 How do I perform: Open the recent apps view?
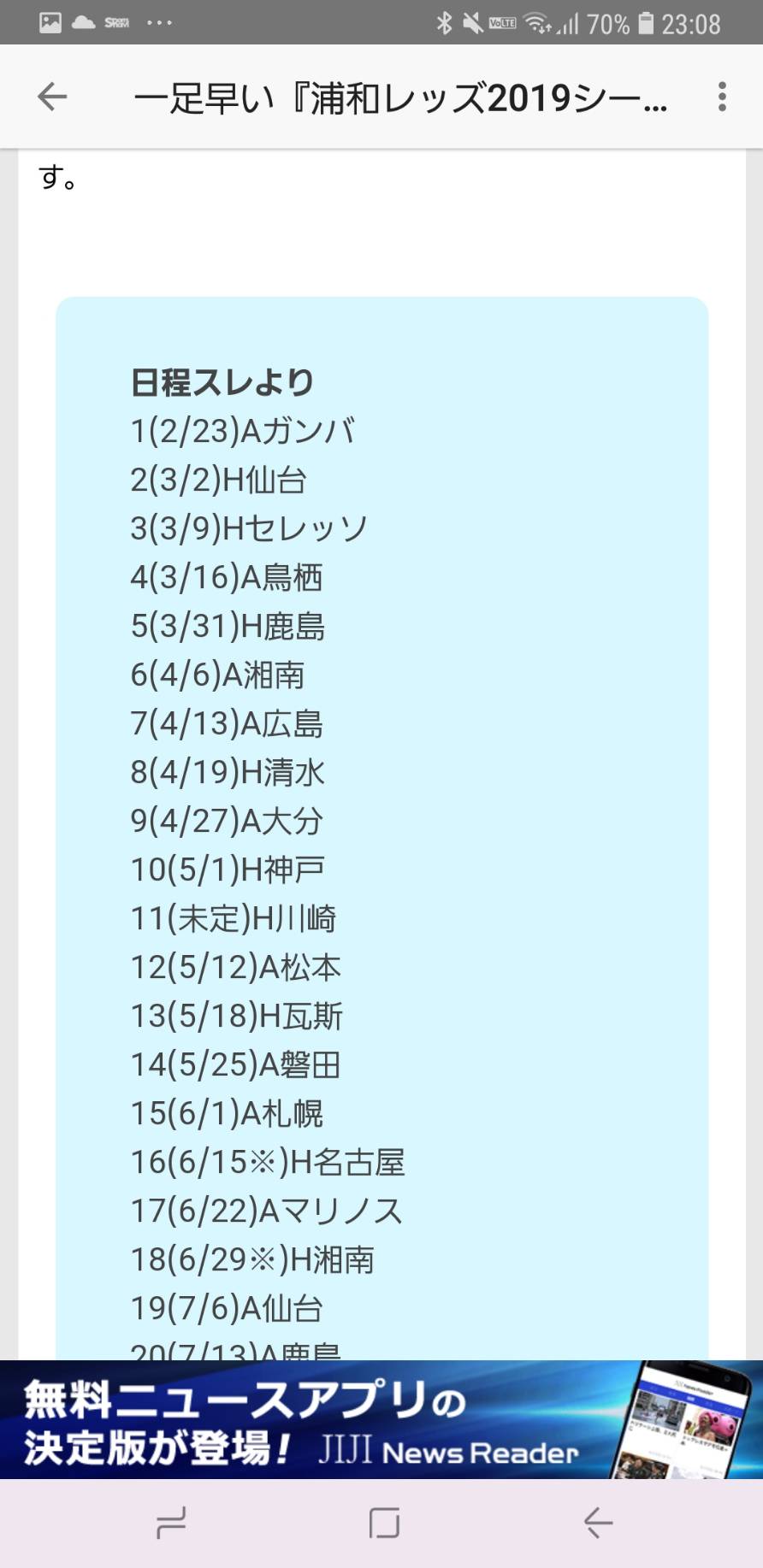[171, 1523]
